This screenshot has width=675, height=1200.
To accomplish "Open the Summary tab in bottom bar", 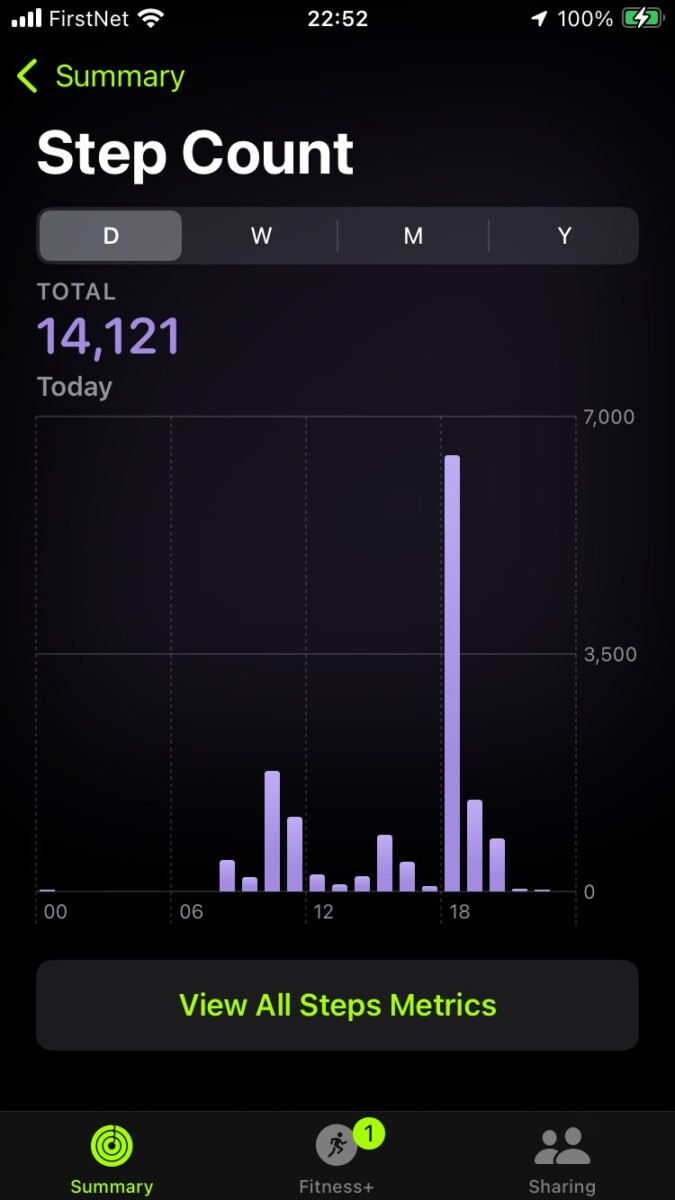I will point(111,1160).
